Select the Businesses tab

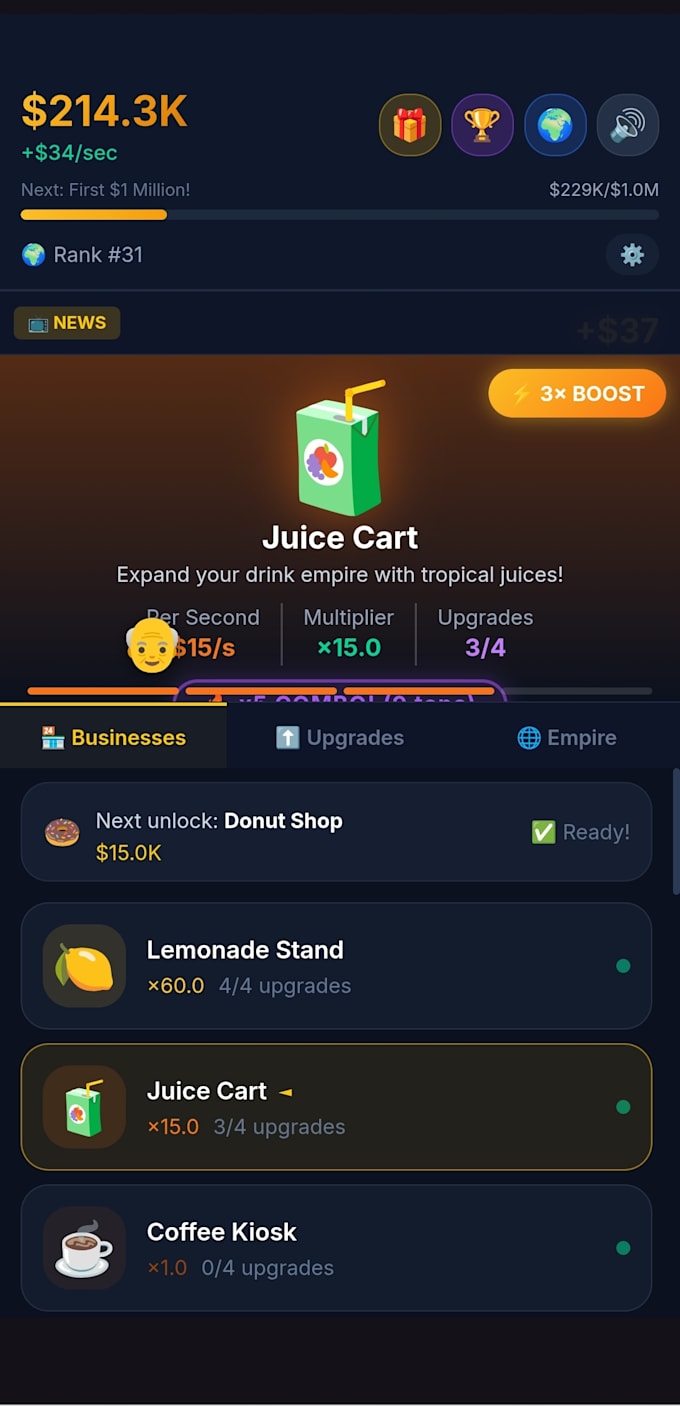click(x=113, y=736)
